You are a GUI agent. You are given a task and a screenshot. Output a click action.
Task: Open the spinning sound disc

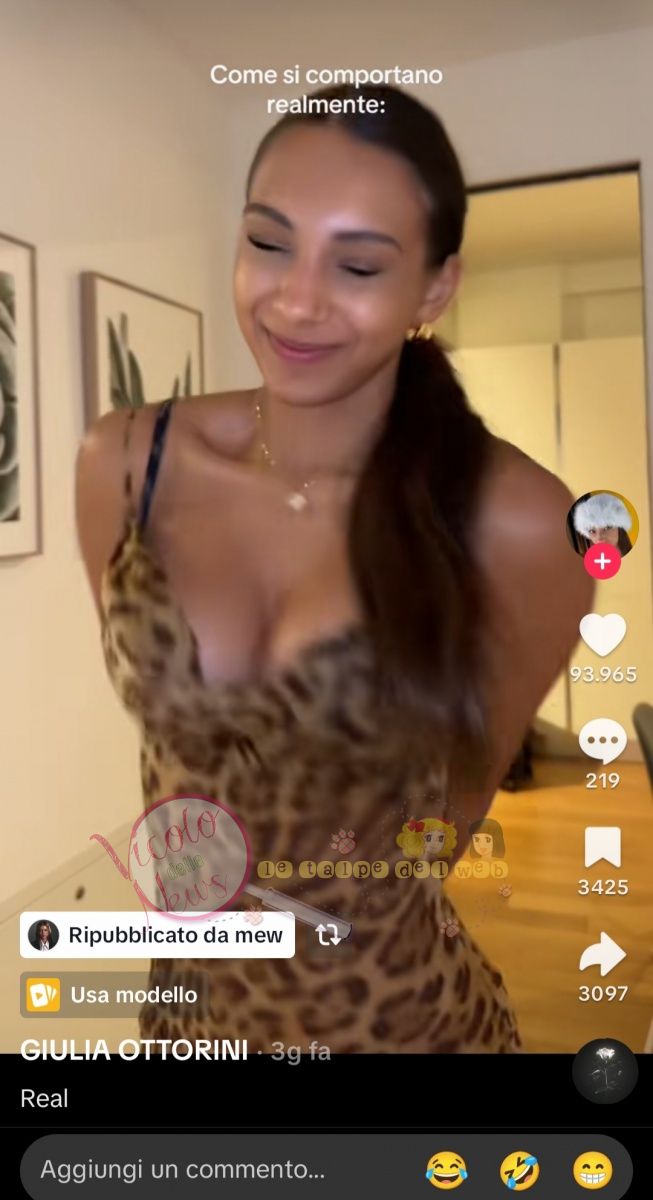pos(604,1071)
